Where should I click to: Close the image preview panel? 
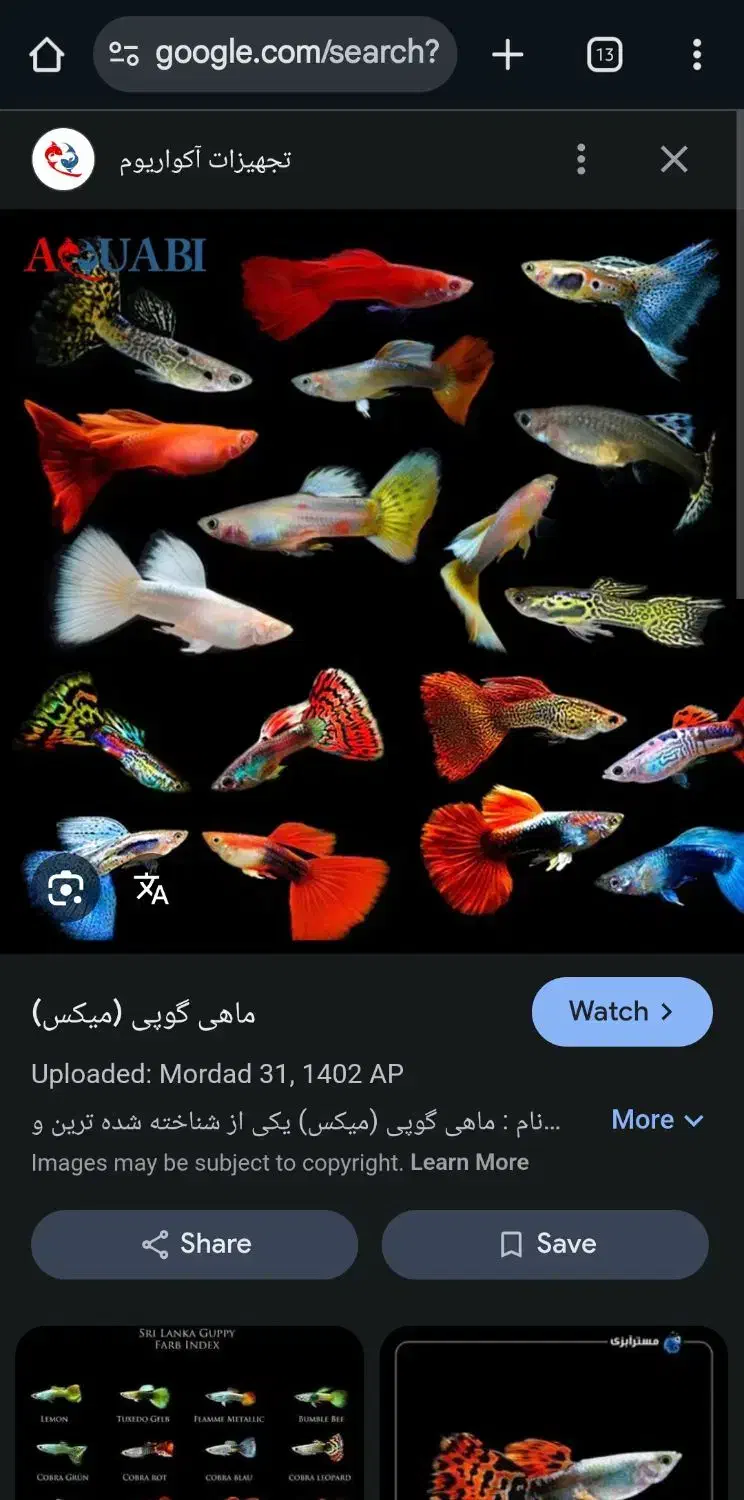674,159
